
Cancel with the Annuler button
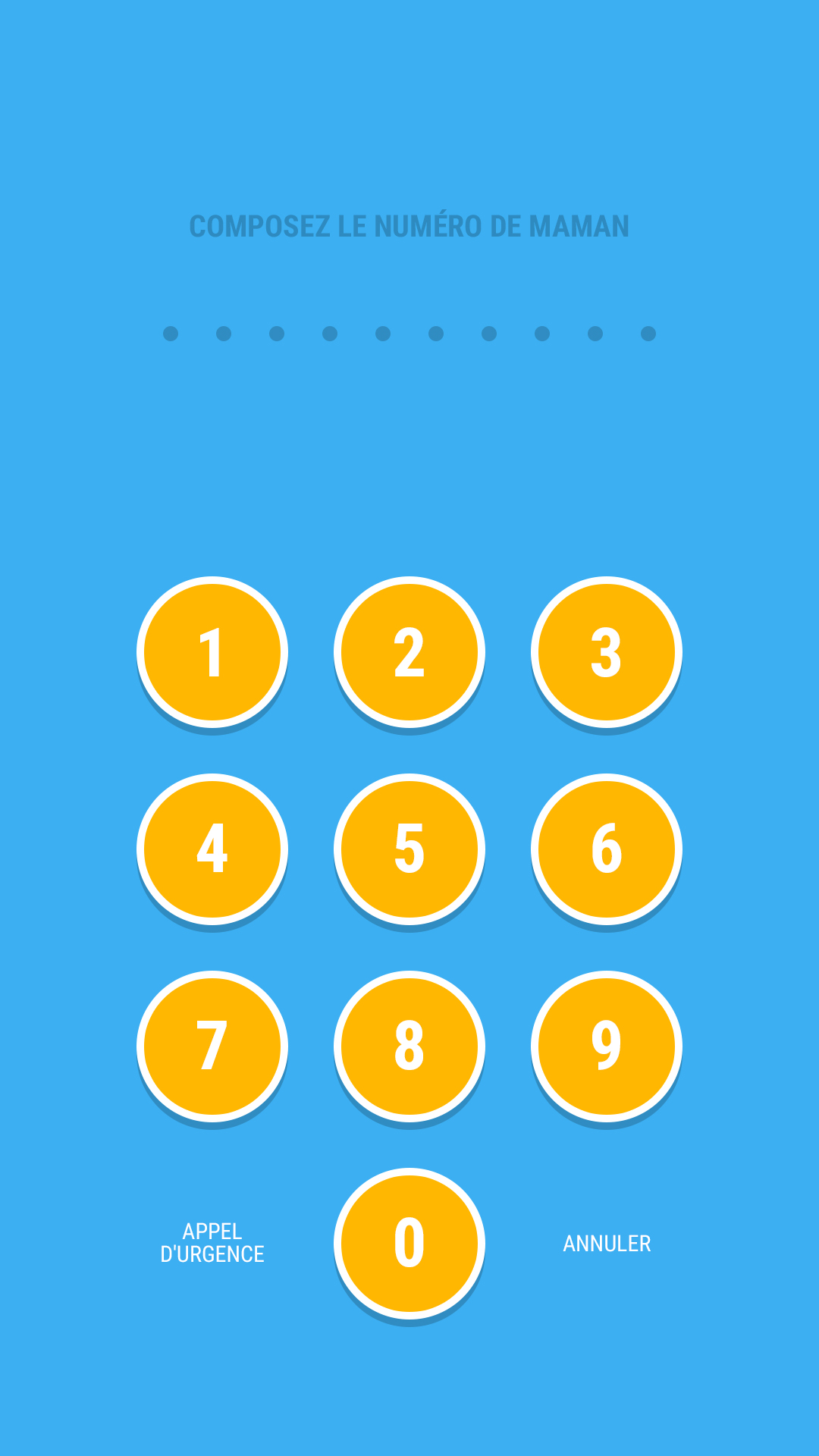(x=607, y=1244)
